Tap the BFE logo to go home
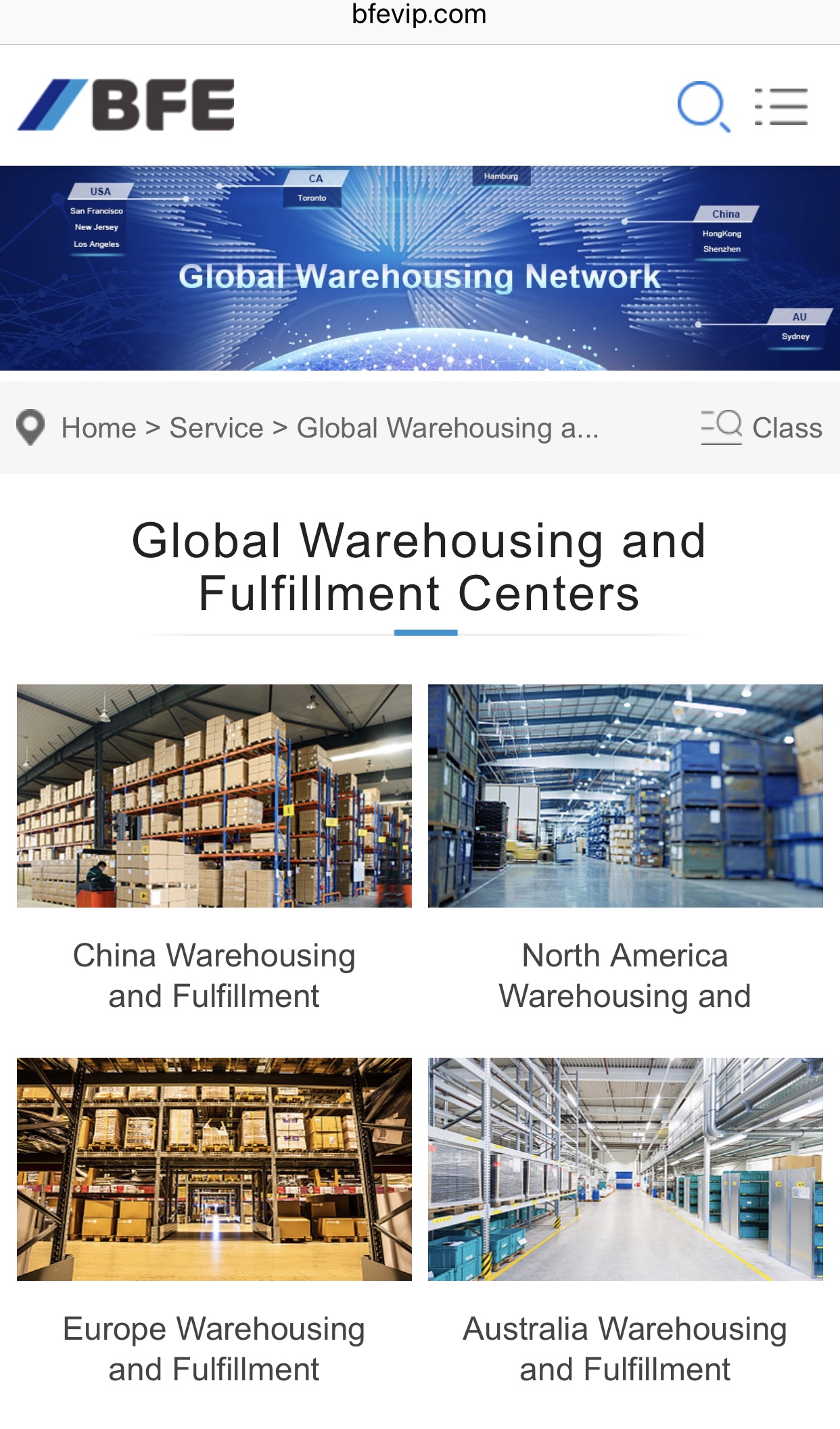 tap(126, 105)
